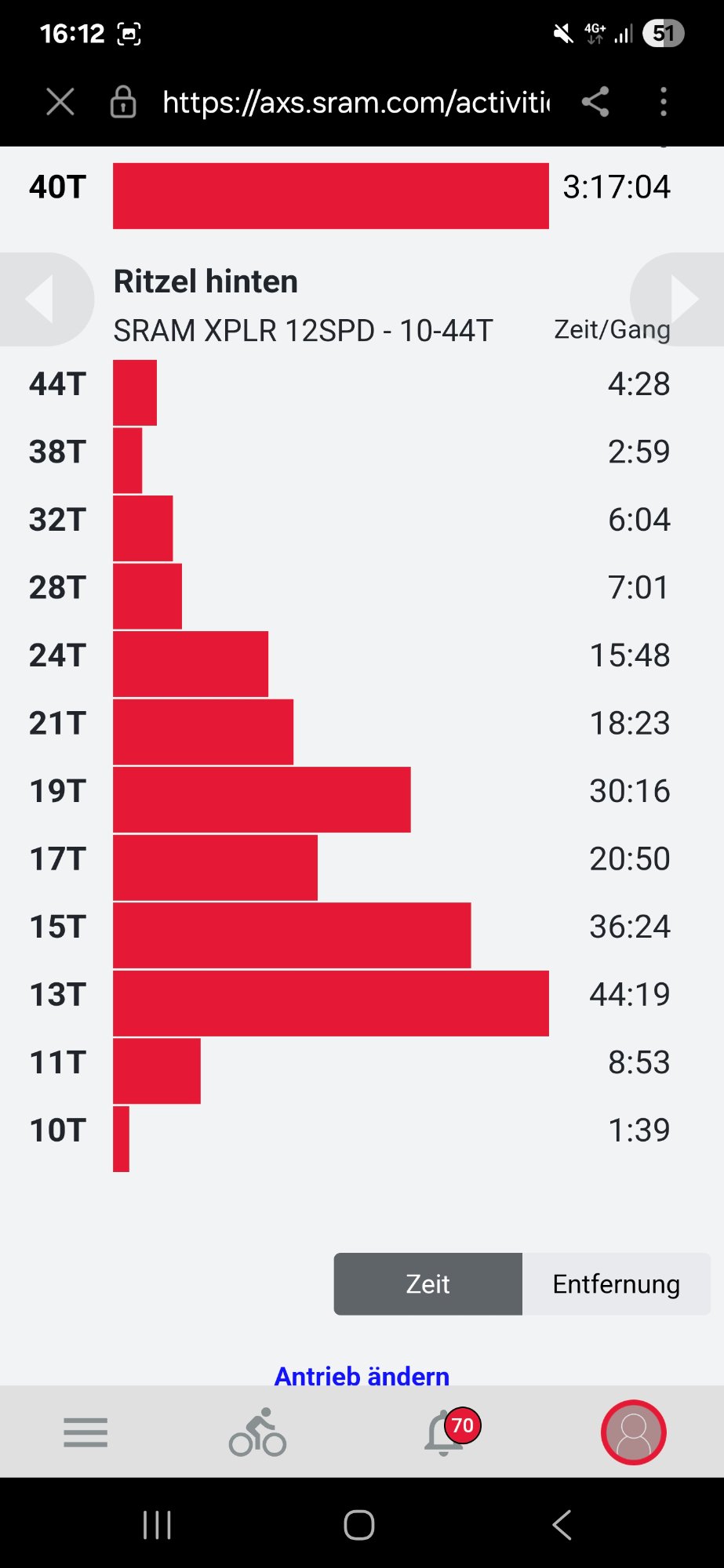The height and width of the screenshot is (1568, 724).
Task: Close the browser tab
Action: (x=60, y=102)
